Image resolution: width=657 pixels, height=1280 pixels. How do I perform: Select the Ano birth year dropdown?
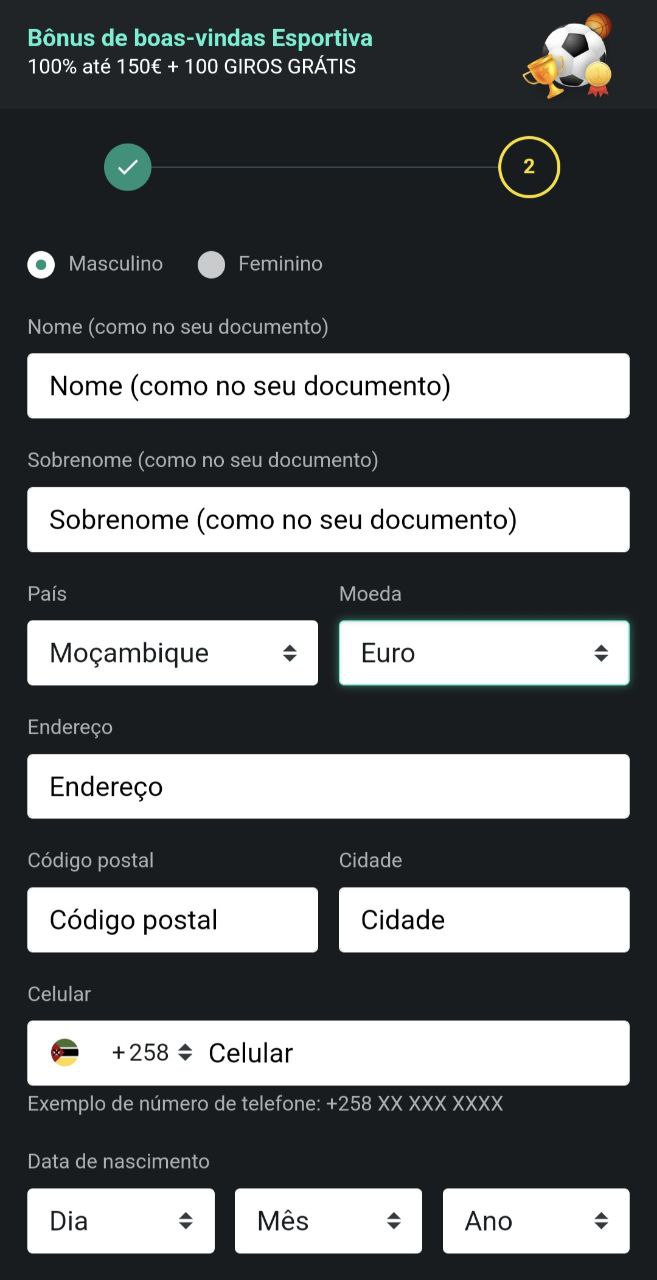pos(536,1221)
